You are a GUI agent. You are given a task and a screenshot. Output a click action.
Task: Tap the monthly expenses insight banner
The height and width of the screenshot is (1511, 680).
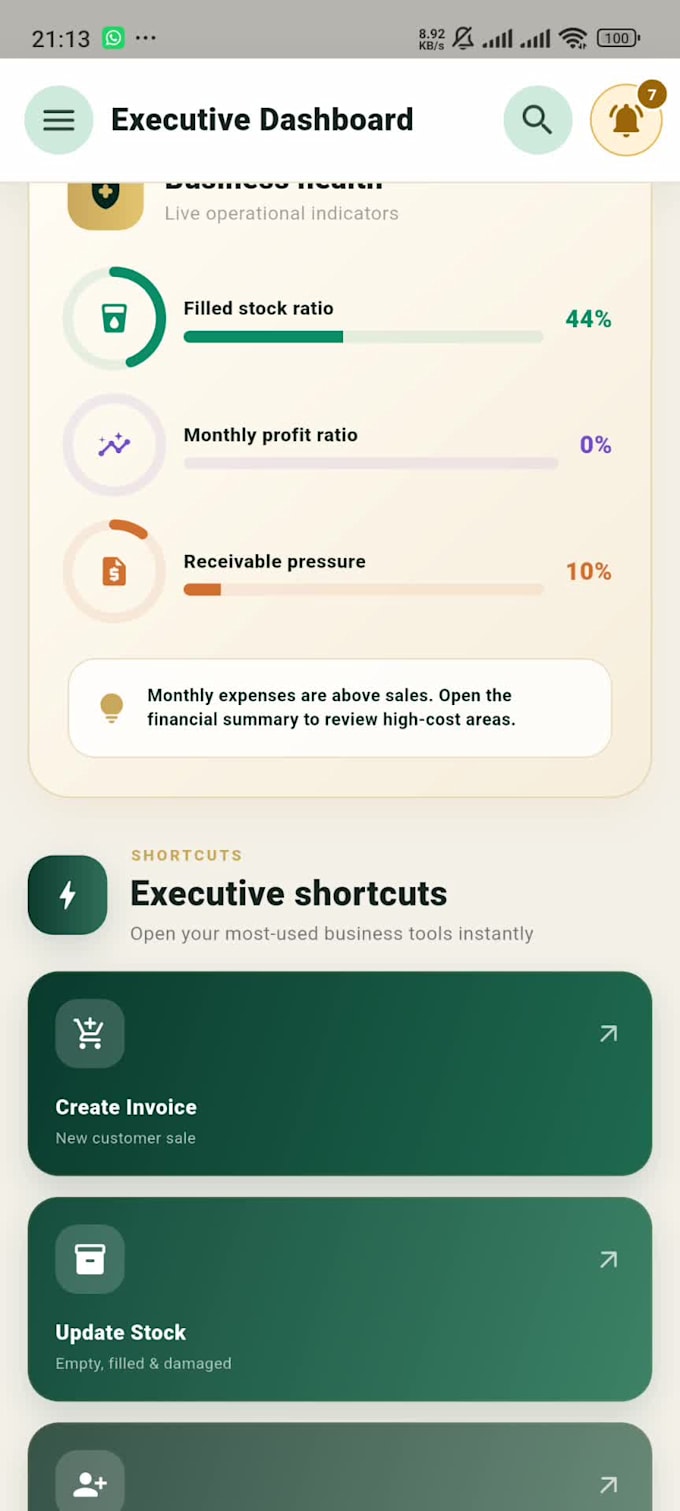(340, 708)
